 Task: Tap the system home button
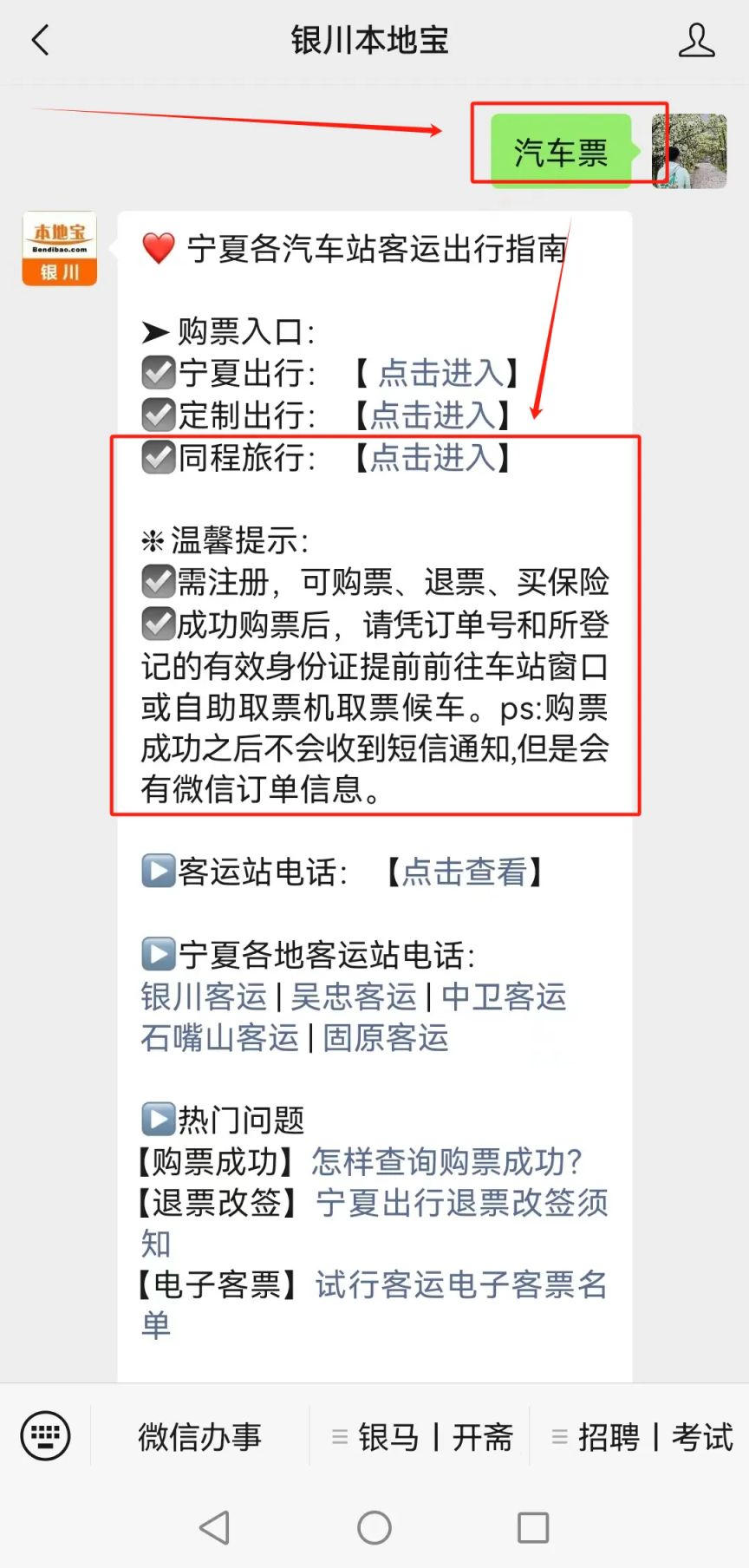tap(374, 1527)
